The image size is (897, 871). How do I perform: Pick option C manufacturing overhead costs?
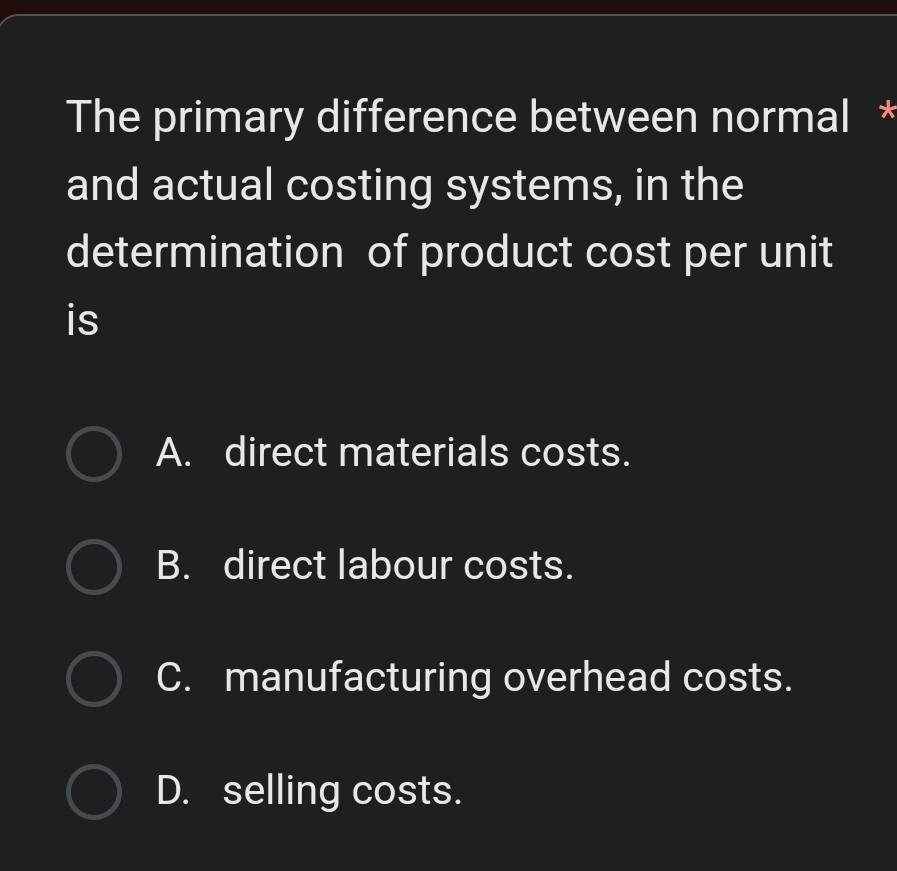pyautogui.click(x=94, y=679)
